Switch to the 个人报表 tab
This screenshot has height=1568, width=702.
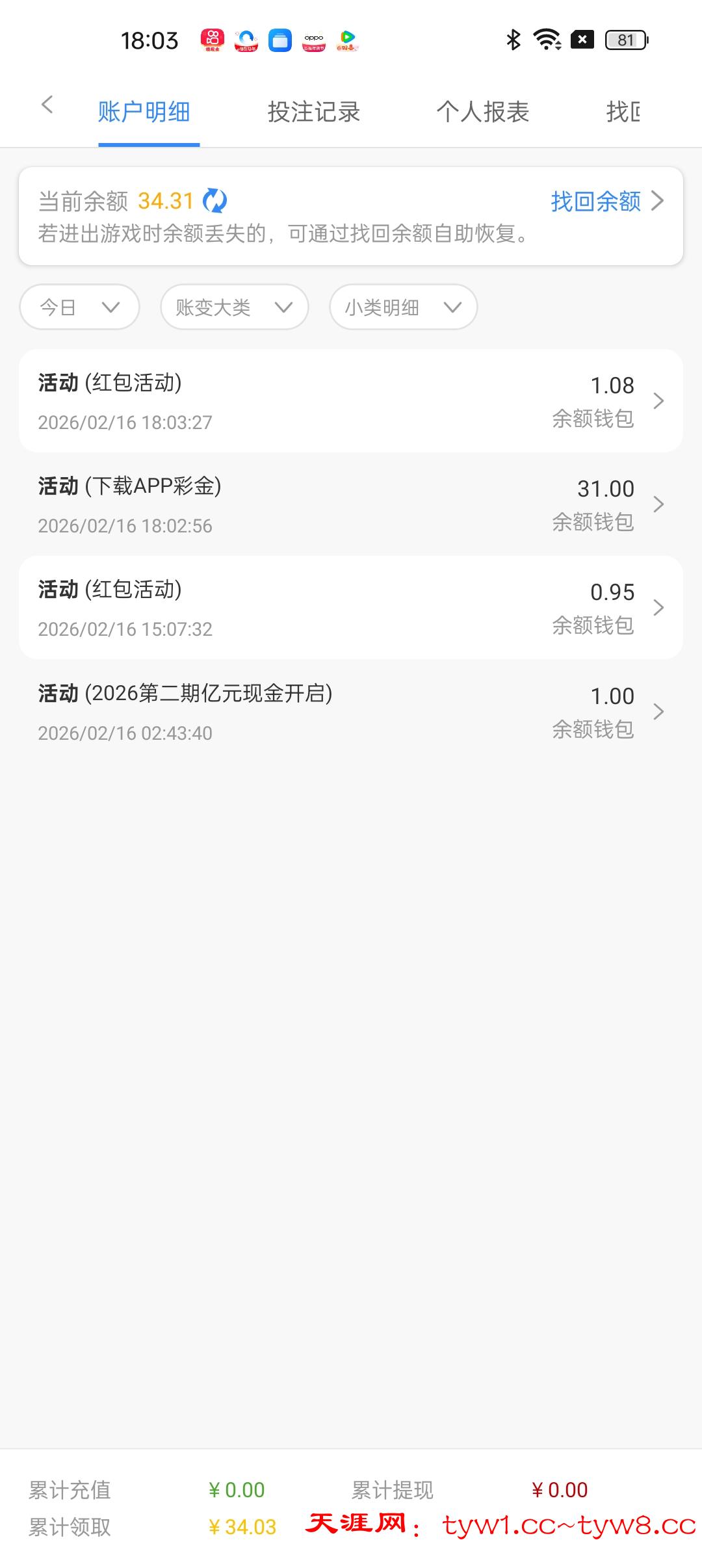(x=482, y=112)
